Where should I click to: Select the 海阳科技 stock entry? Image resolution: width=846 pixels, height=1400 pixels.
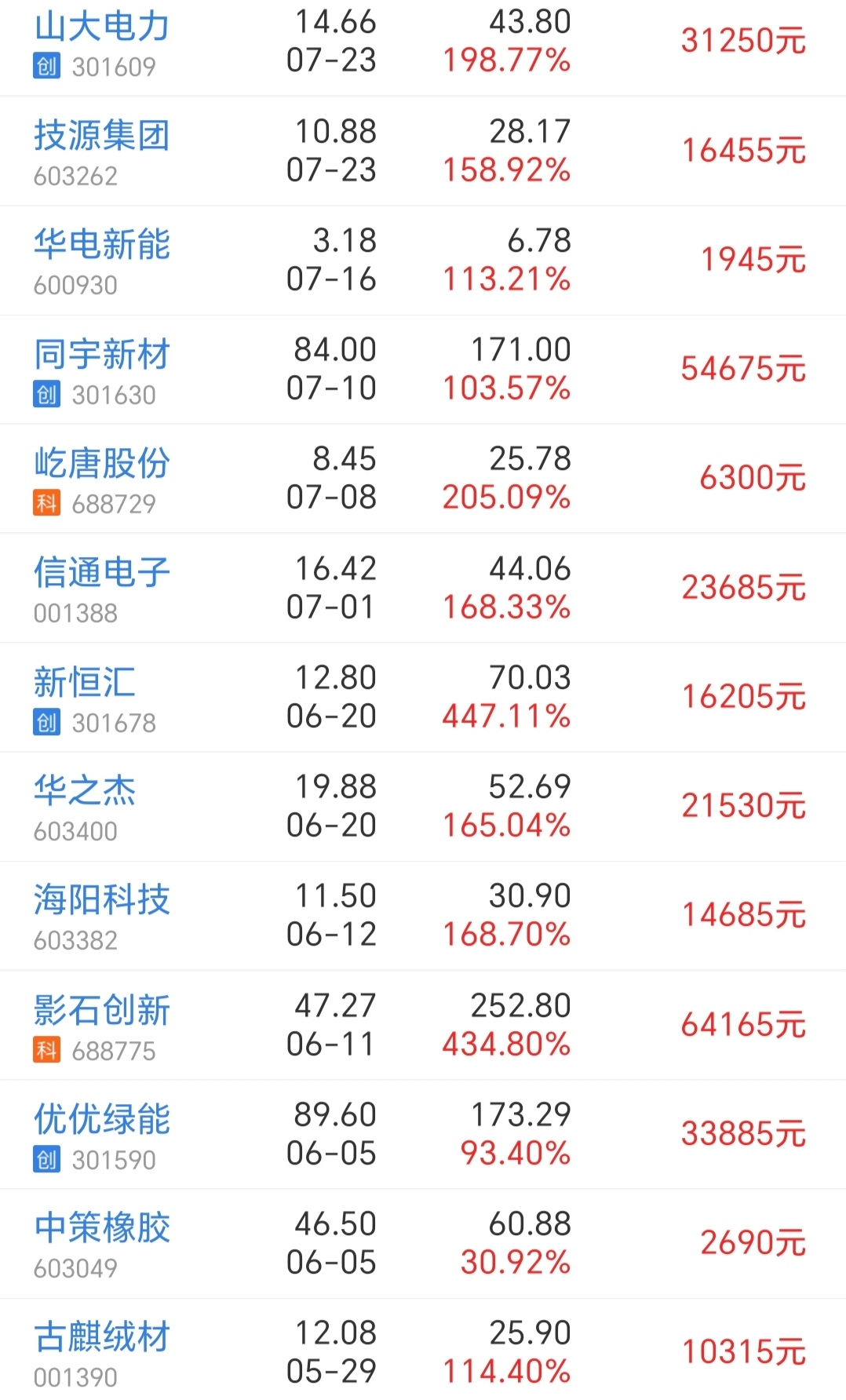pyautogui.click(x=423, y=916)
